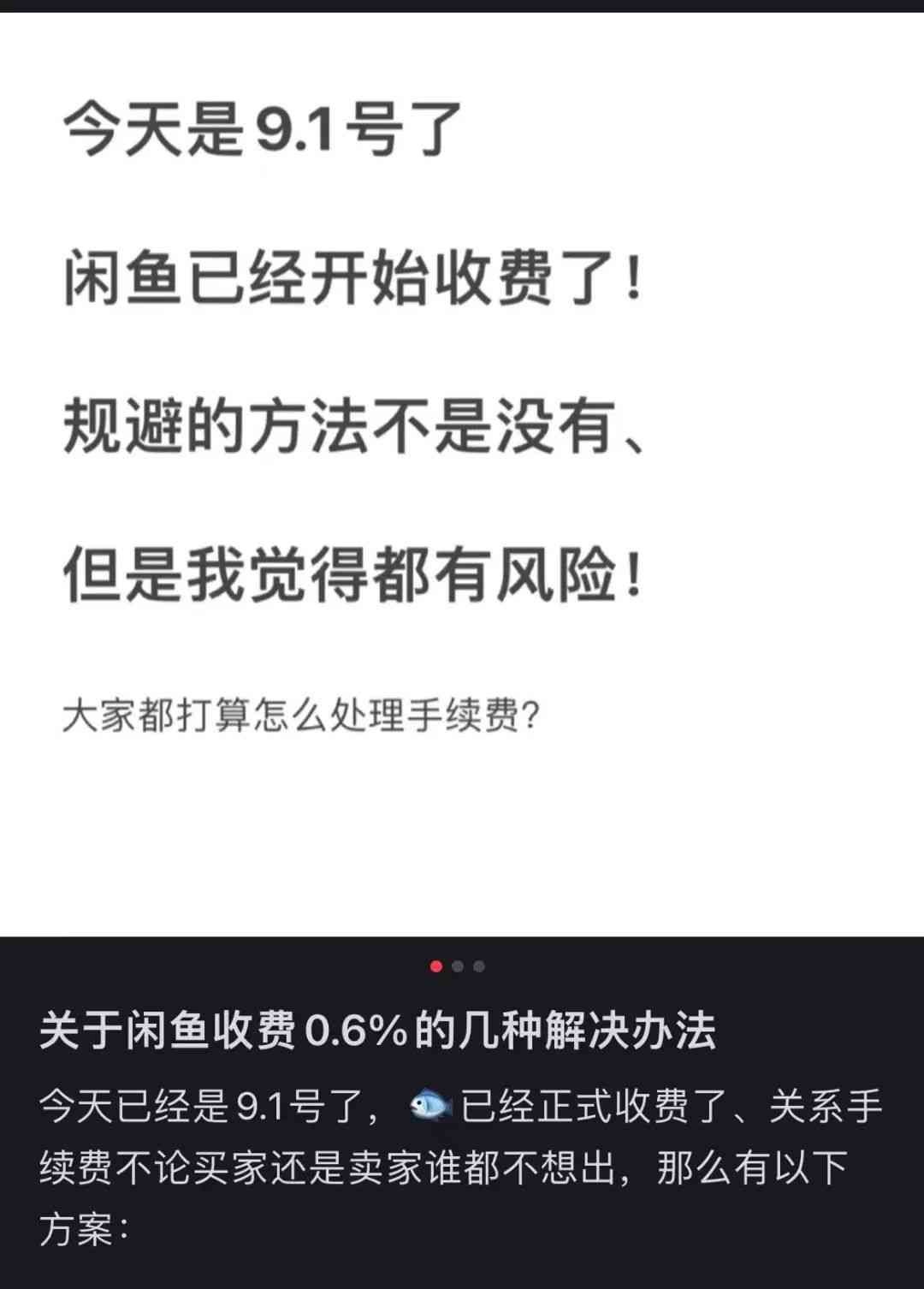Jump to the third carousel dot
The image size is (924, 1289).
[x=479, y=966]
